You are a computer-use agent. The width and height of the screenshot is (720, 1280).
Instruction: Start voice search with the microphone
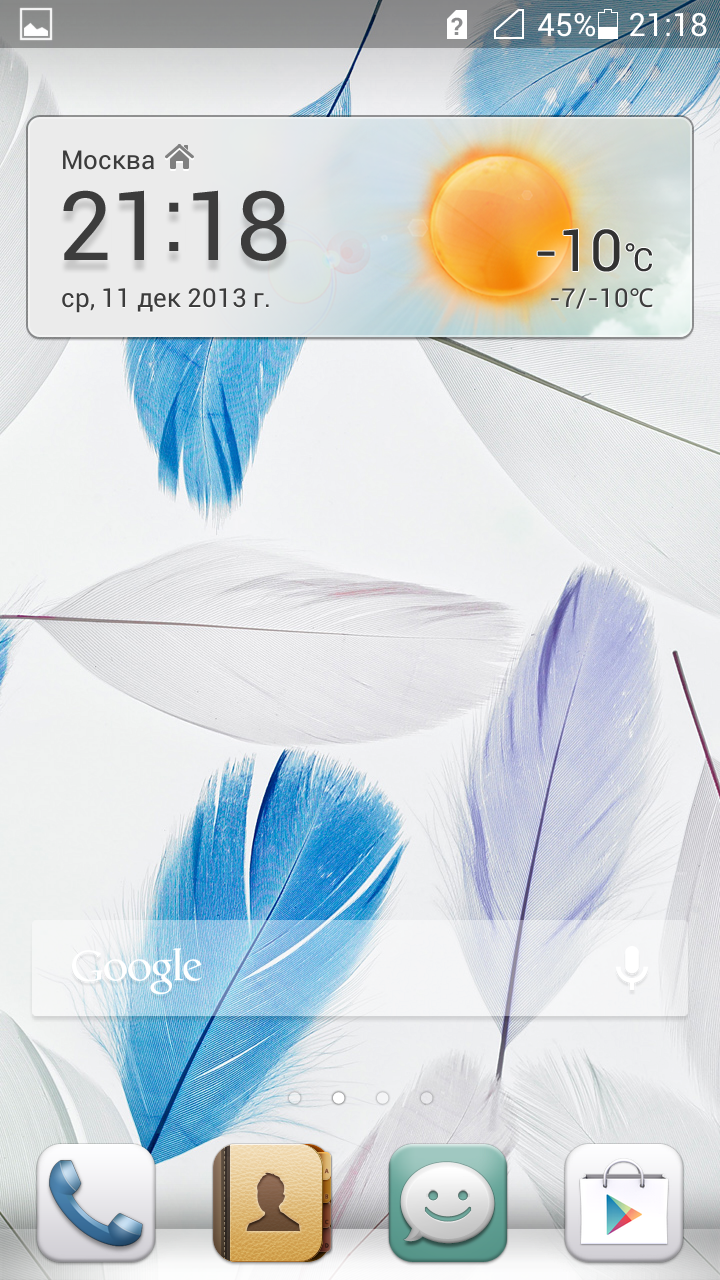click(x=631, y=968)
